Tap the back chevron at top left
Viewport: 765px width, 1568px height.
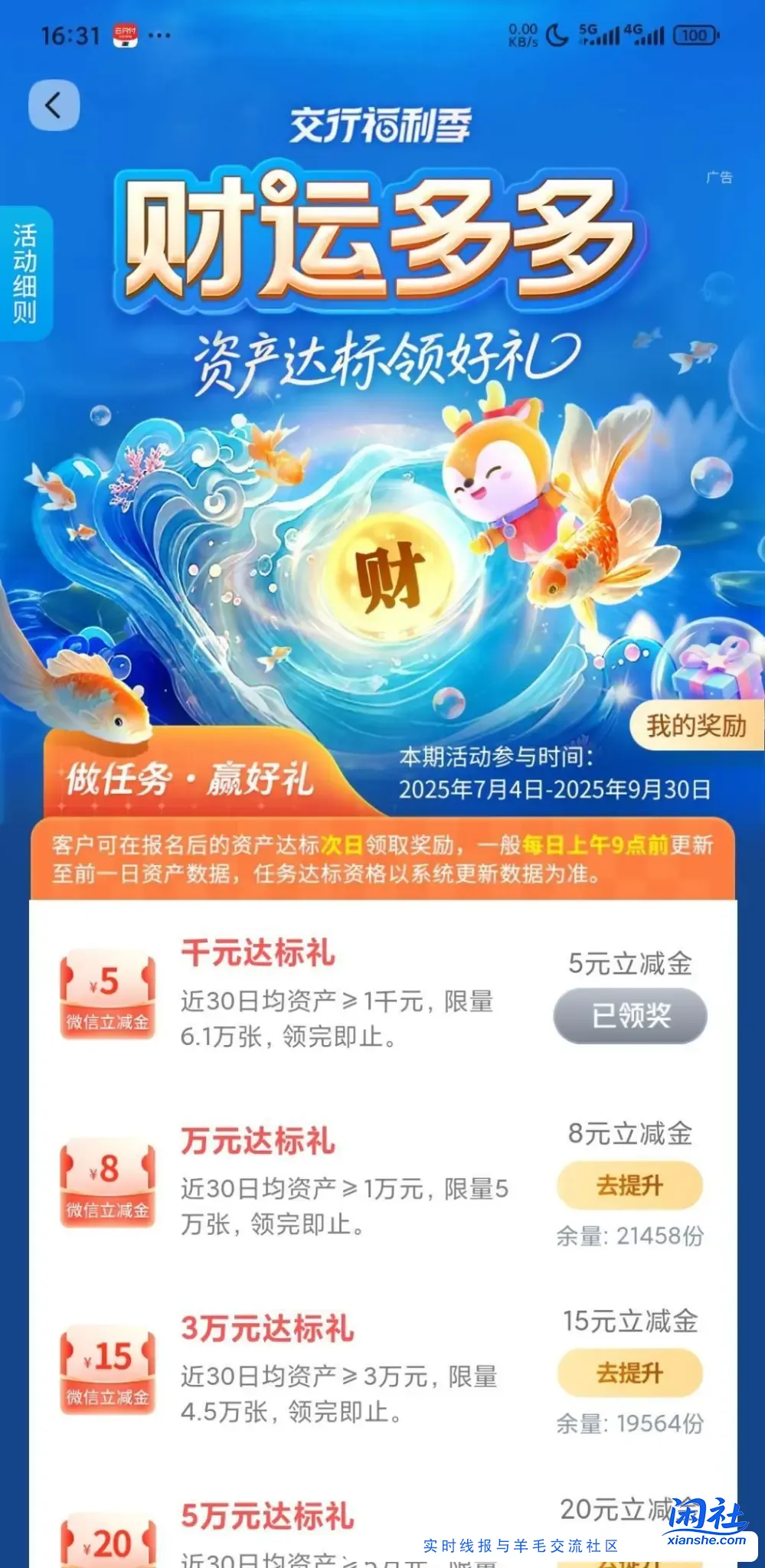[52, 105]
